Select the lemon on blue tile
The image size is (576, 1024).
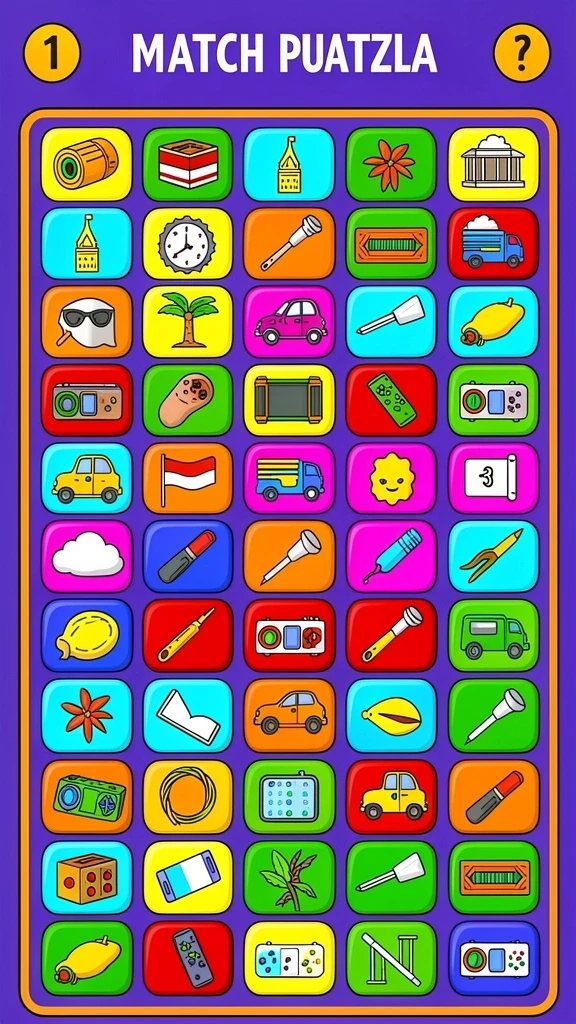coord(87,635)
